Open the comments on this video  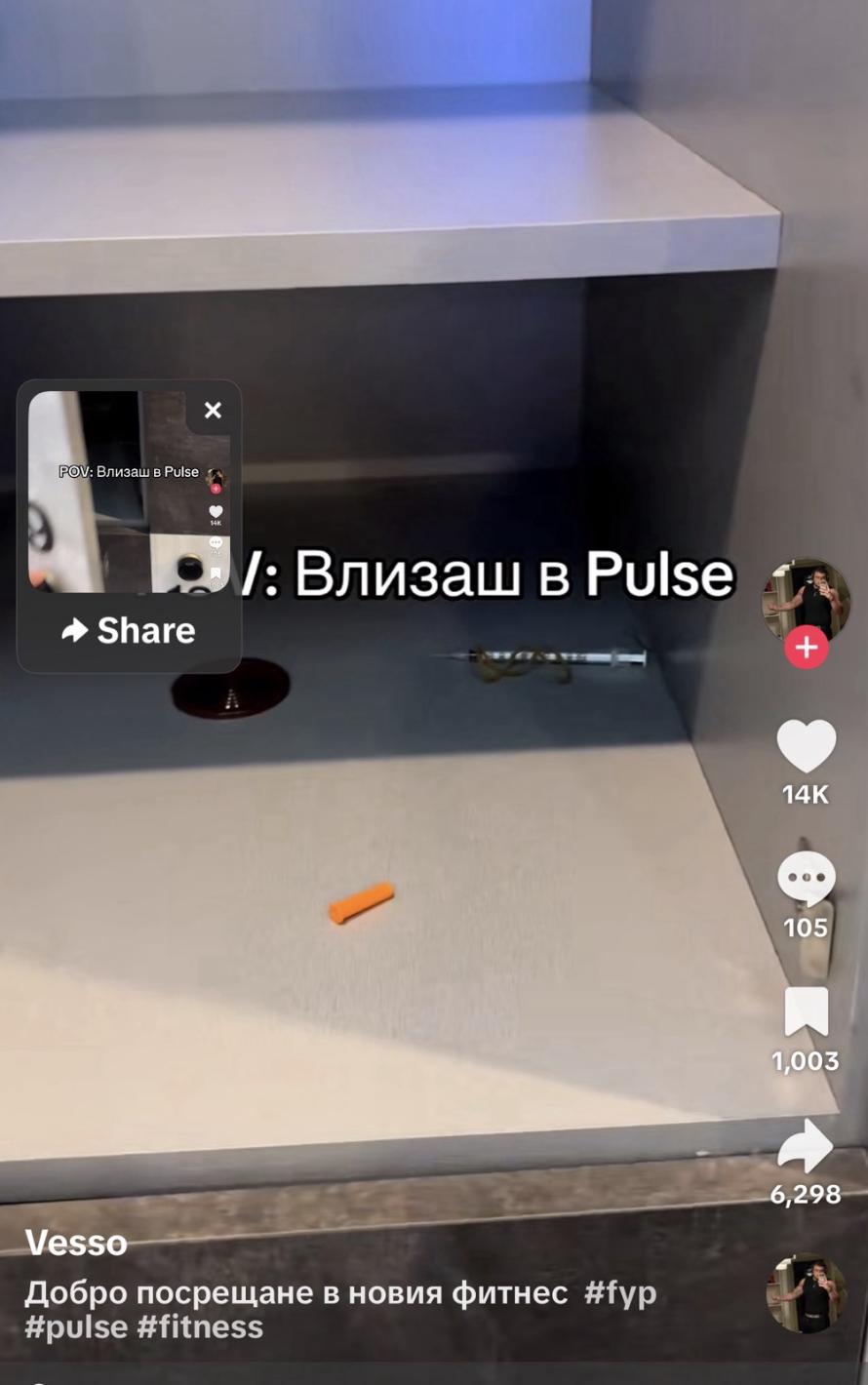(806, 878)
